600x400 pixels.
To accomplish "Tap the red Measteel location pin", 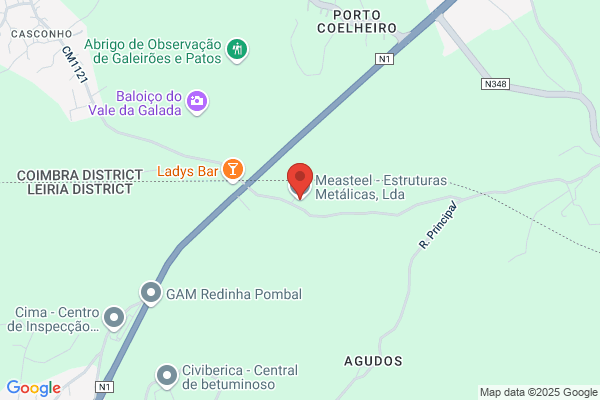I will click(x=300, y=180).
